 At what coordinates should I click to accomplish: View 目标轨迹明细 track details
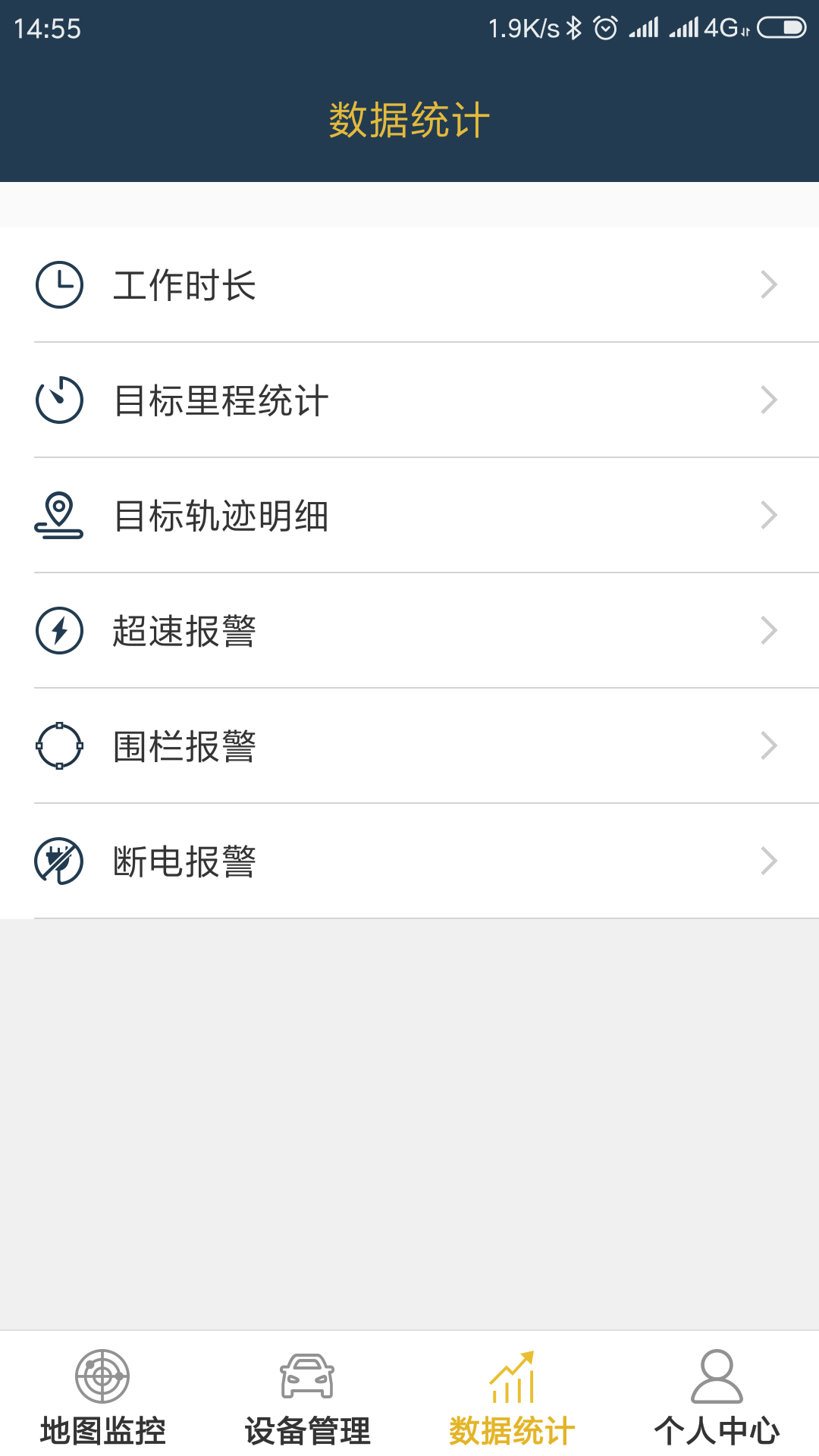point(409,516)
